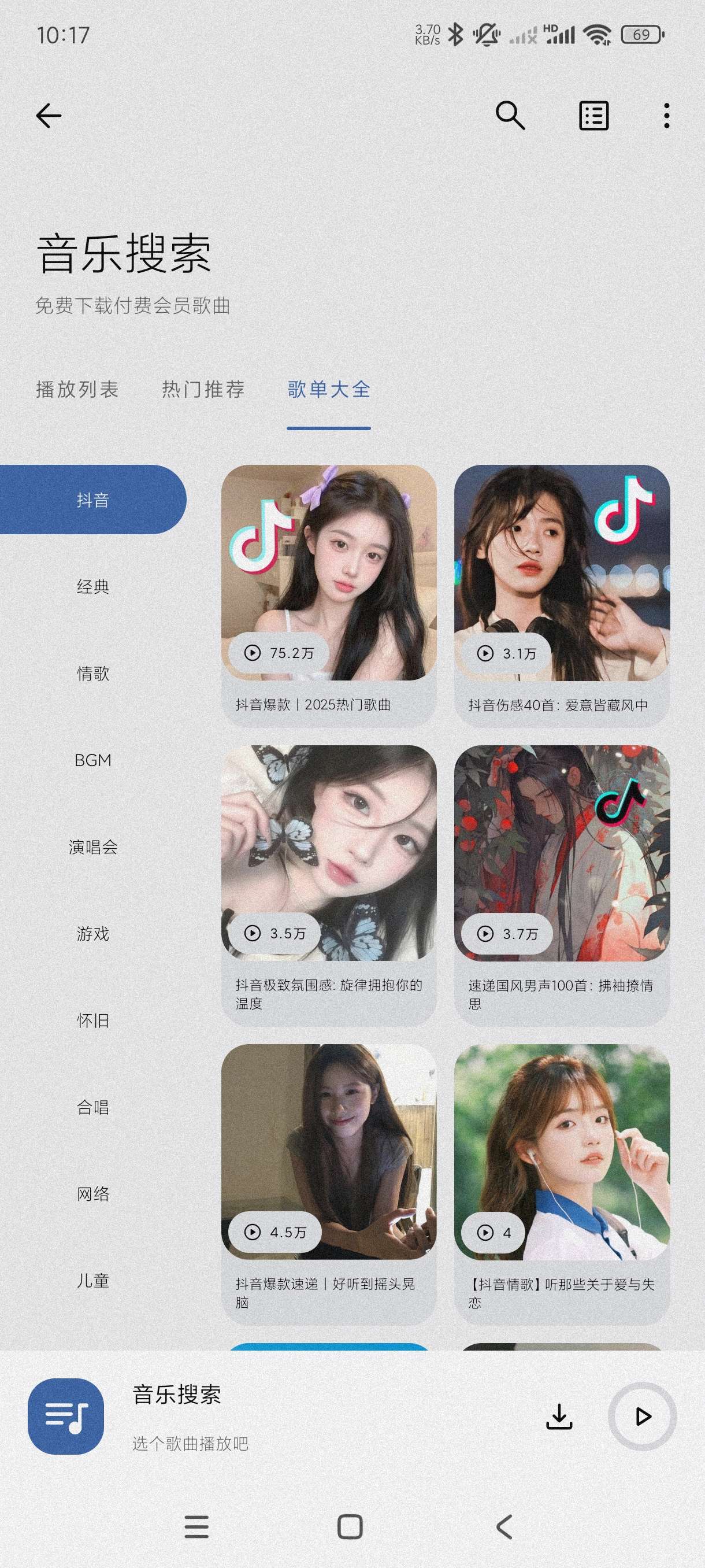Open the search magnifier icon
This screenshot has height=1568, width=705.
tap(510, 116)
